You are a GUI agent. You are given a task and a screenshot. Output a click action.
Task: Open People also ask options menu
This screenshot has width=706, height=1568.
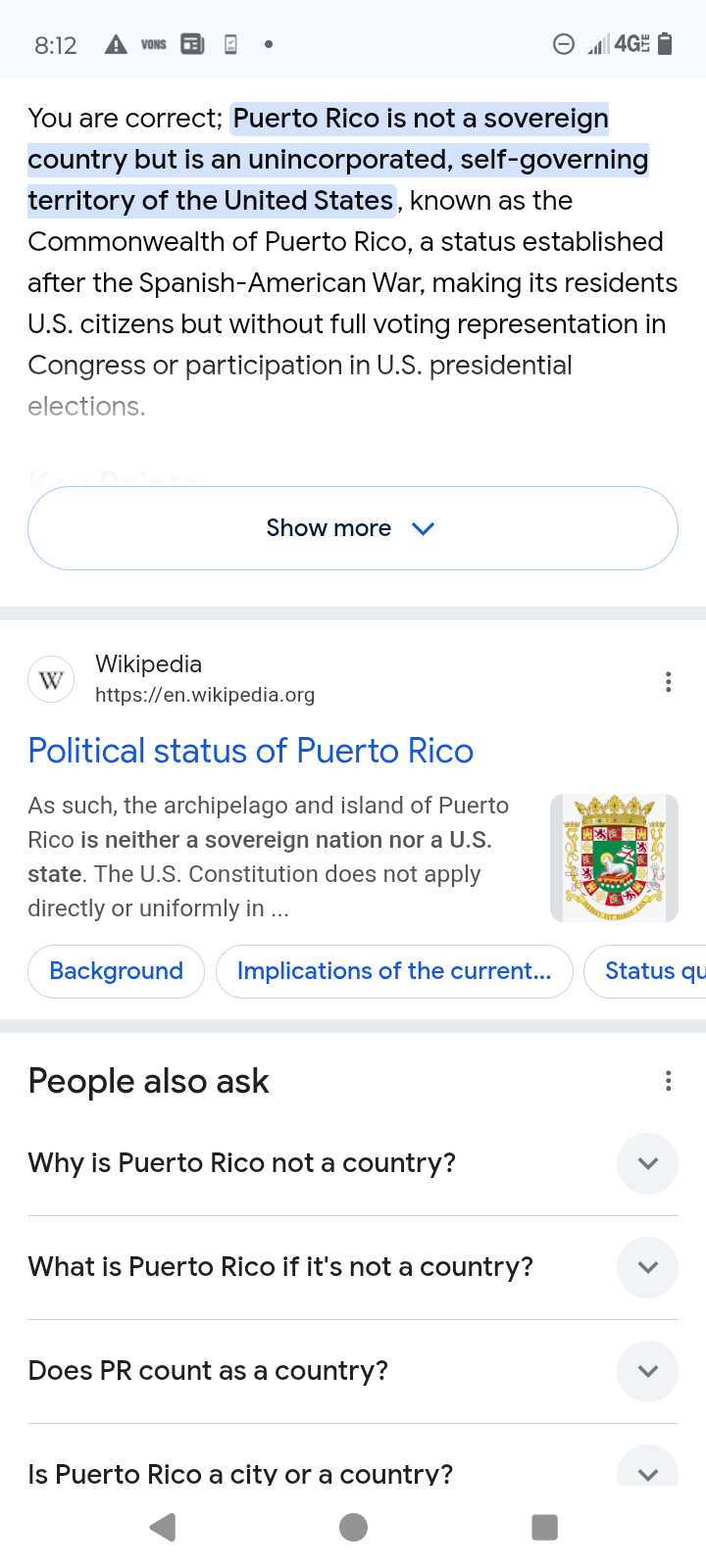click(x=668, y=1081)
